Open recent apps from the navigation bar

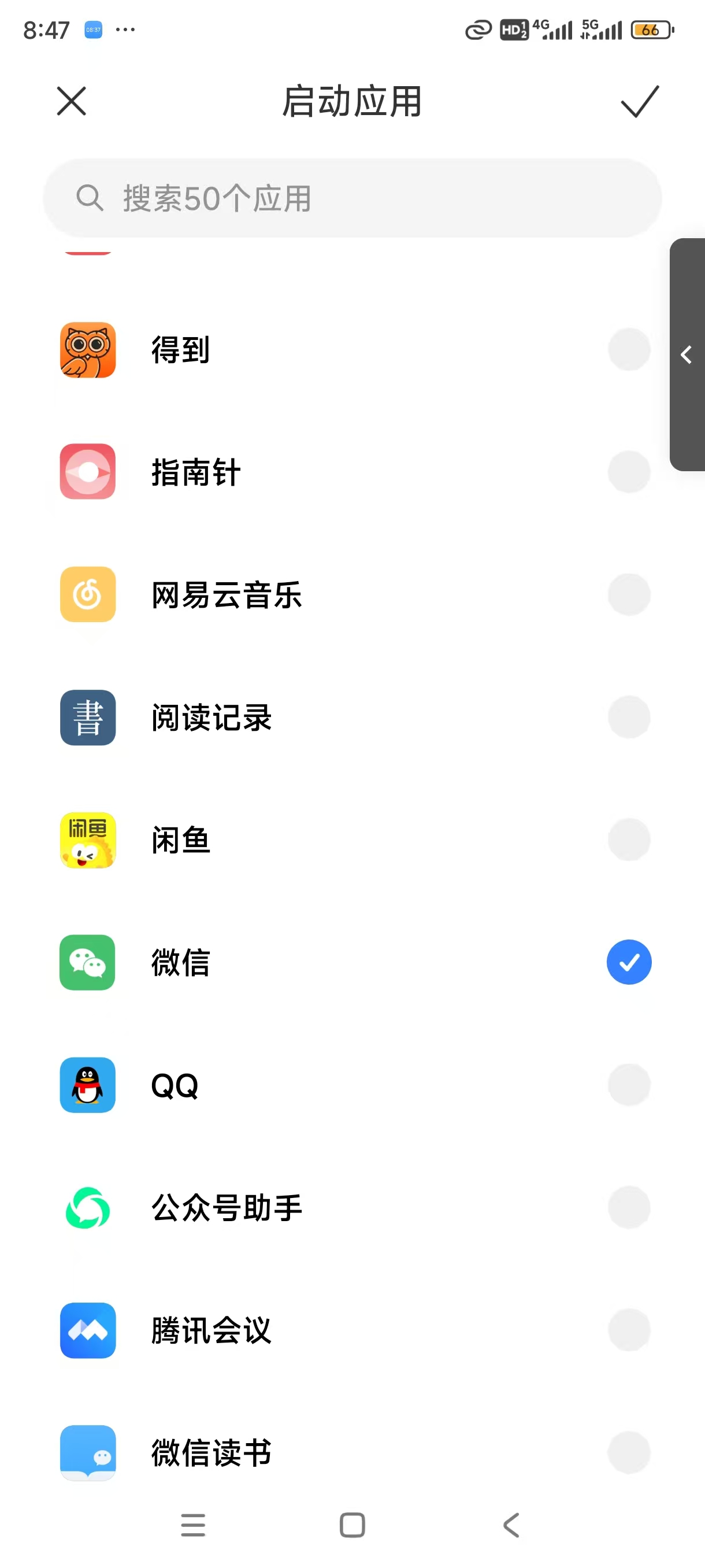(x=193, y=1525)
